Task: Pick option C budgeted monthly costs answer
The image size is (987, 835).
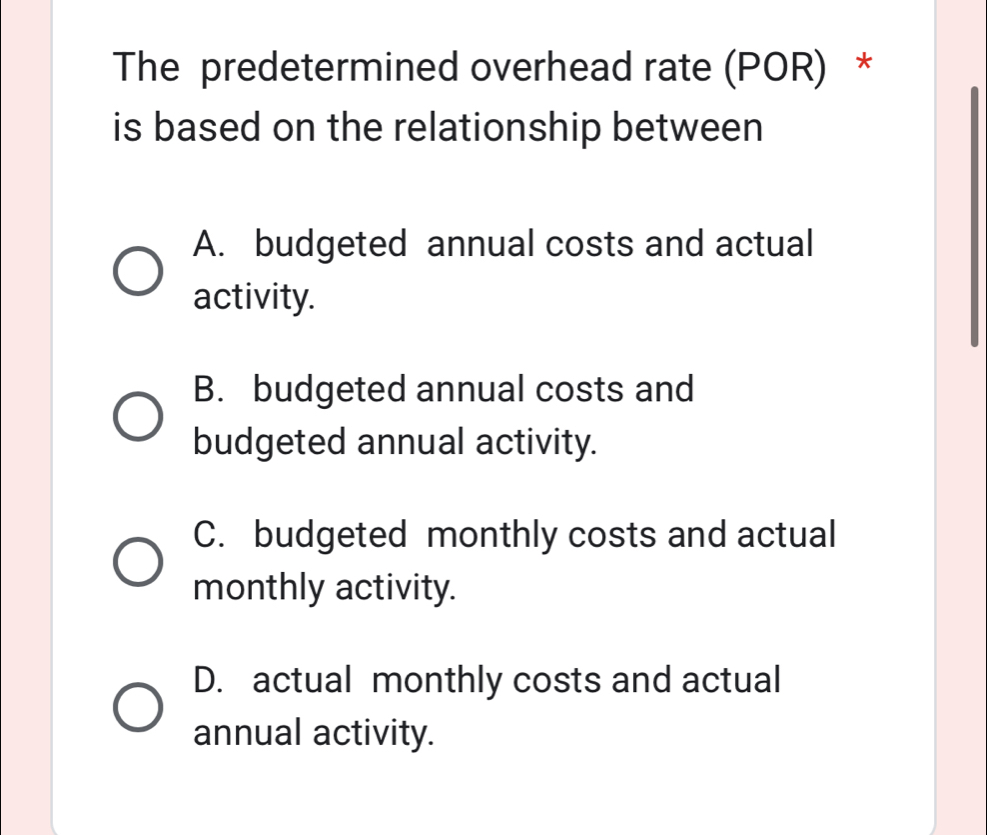Action: click(136, 562)
